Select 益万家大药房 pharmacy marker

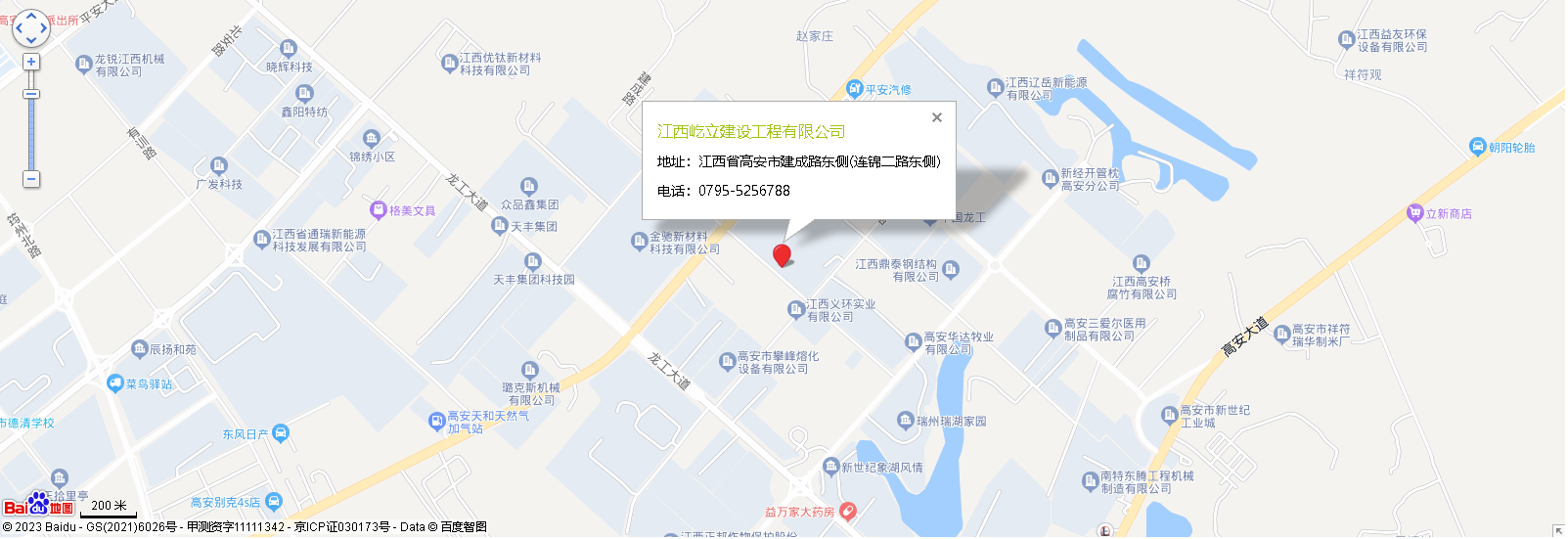[x=848, y=512]
